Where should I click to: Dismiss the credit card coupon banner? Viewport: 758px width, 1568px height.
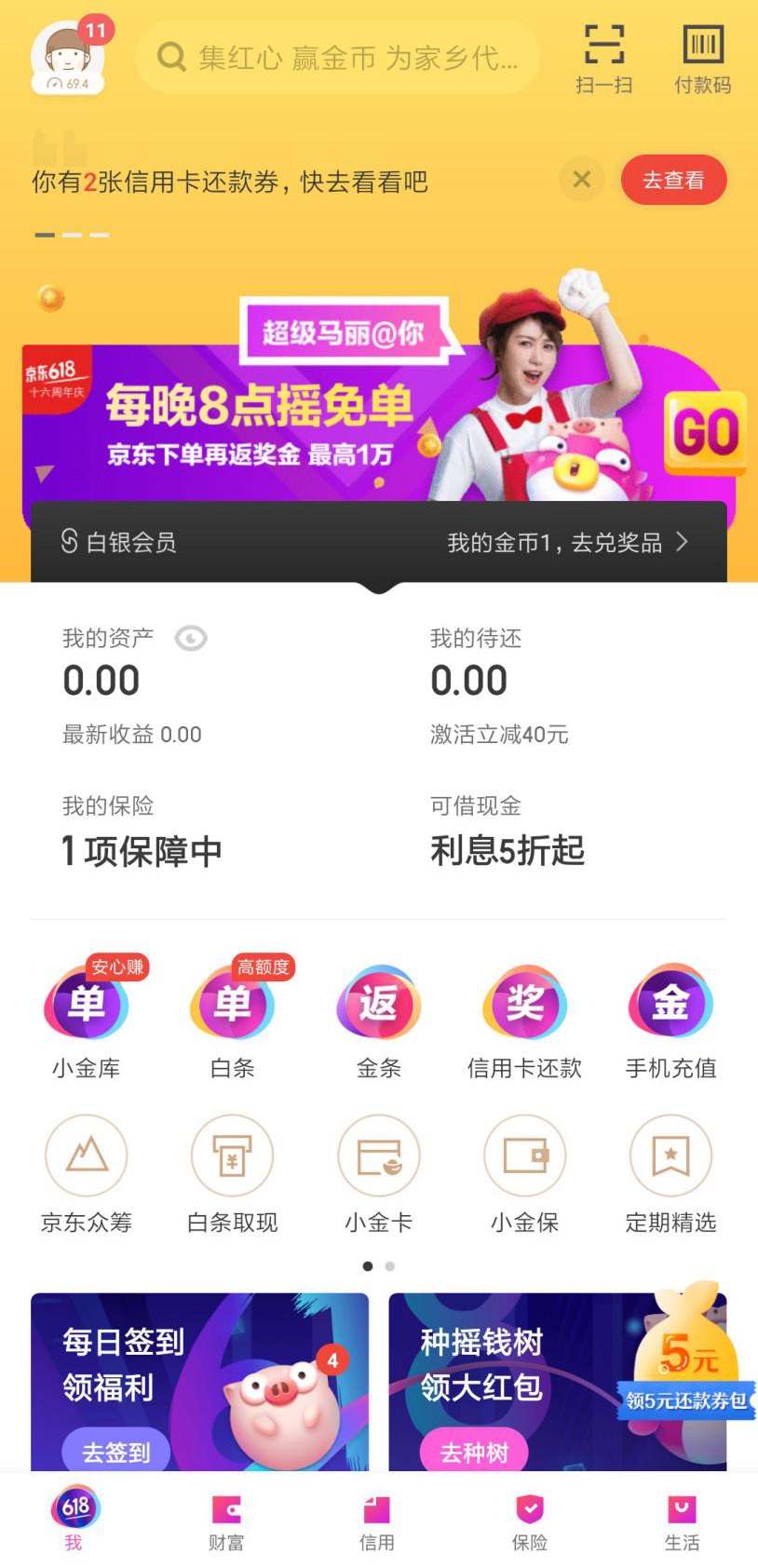click(581, 180)
